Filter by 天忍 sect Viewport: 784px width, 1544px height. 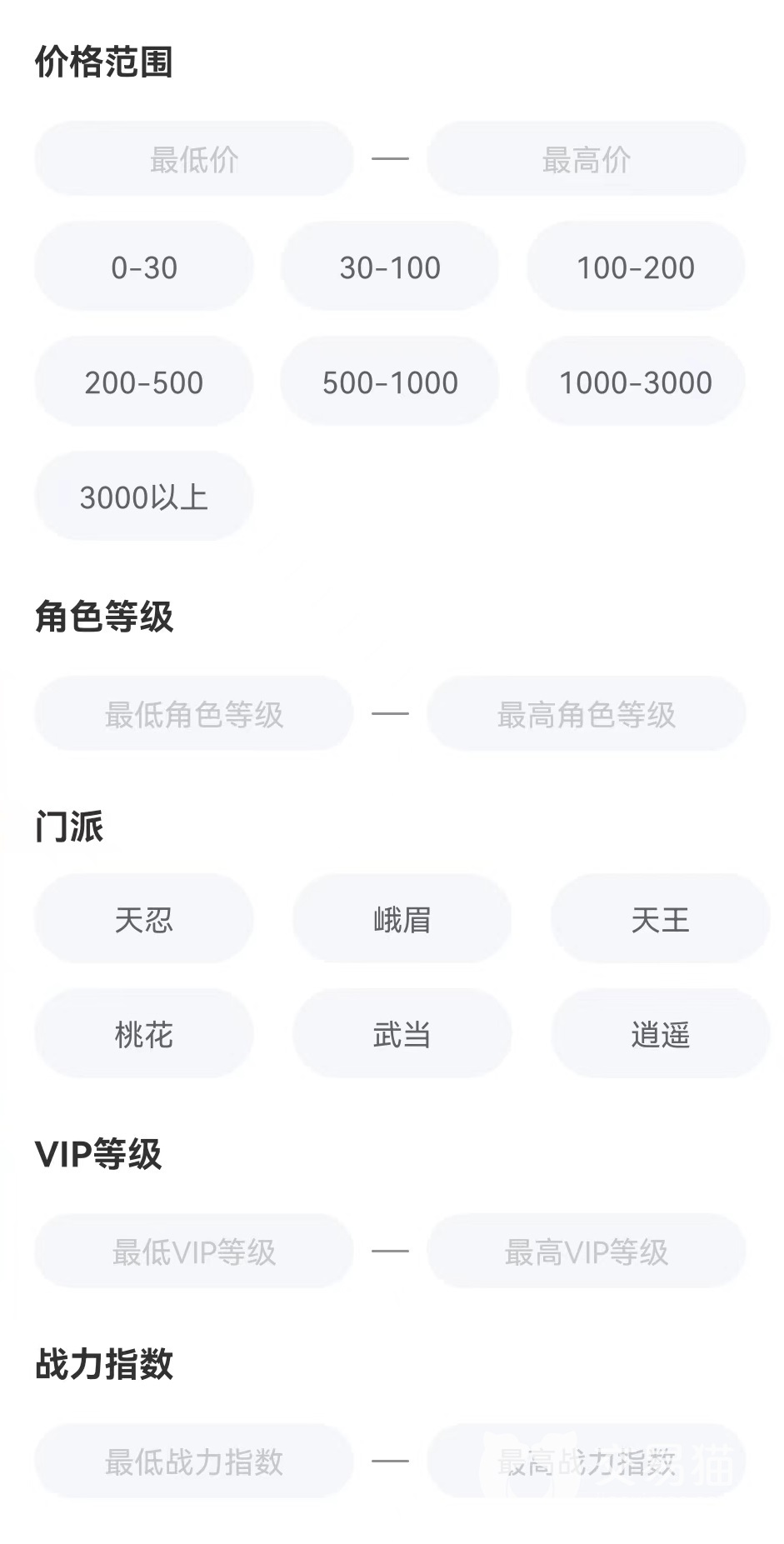(x=144, y=919)
